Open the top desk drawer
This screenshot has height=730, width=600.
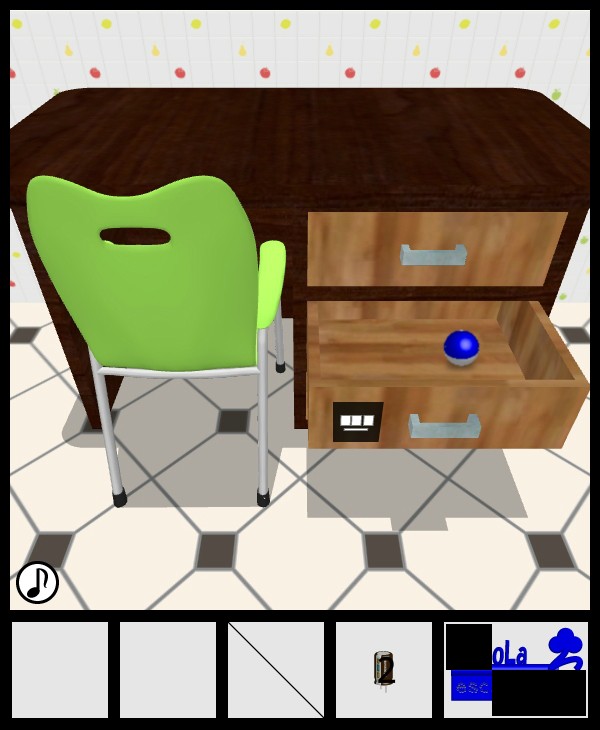(433, 254)
